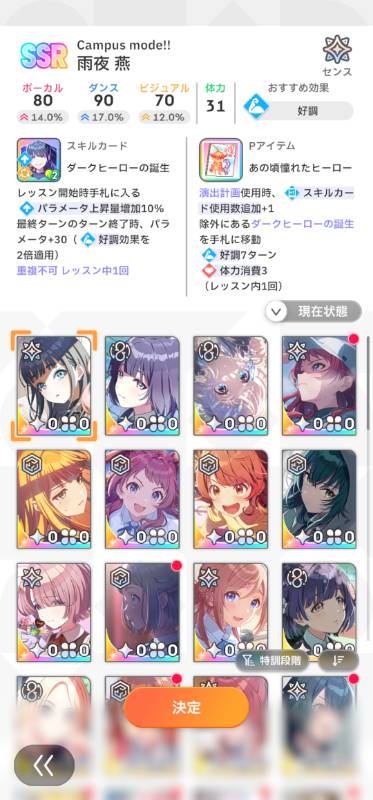Expand the 現在状態 dropdown

[x=313, y=311]
